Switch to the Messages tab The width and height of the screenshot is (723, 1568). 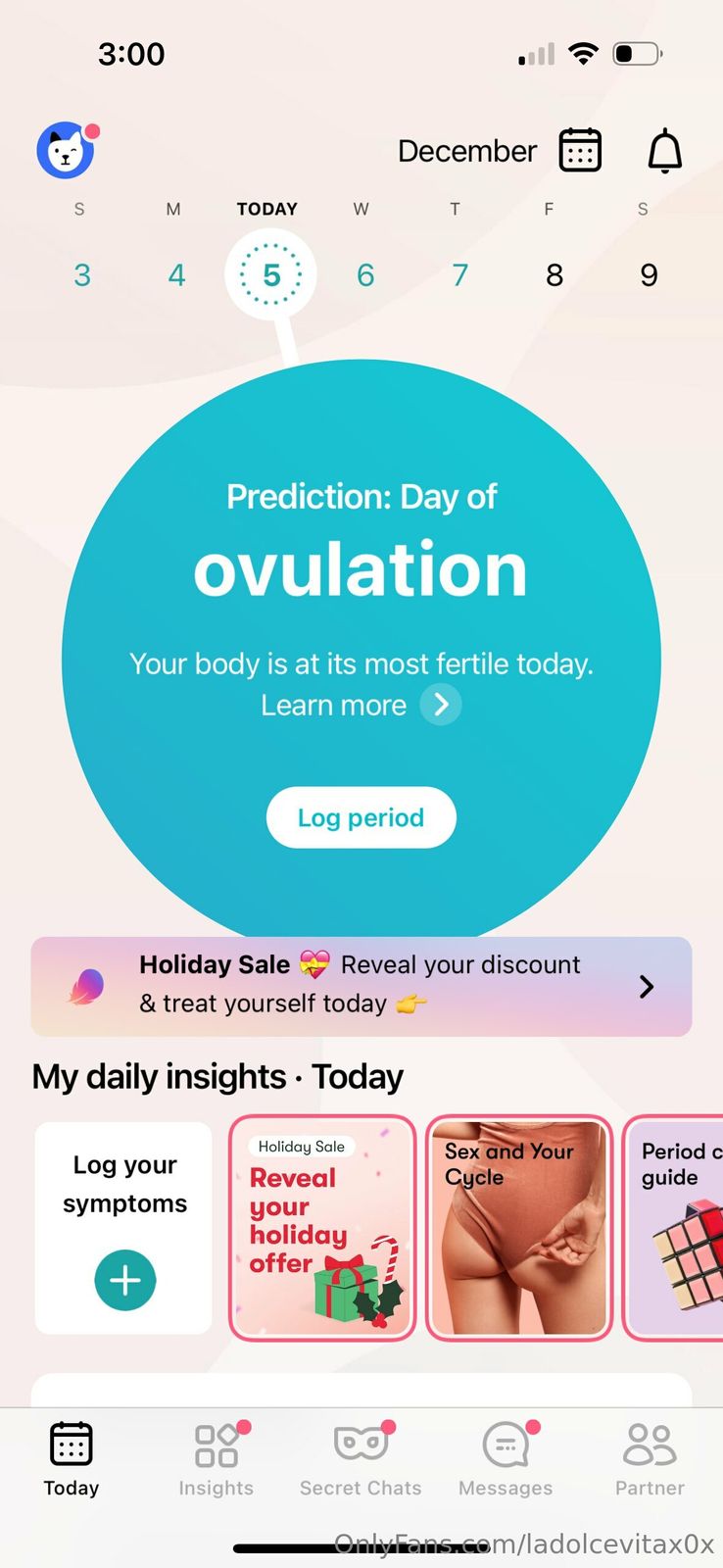pos(506,1458)
